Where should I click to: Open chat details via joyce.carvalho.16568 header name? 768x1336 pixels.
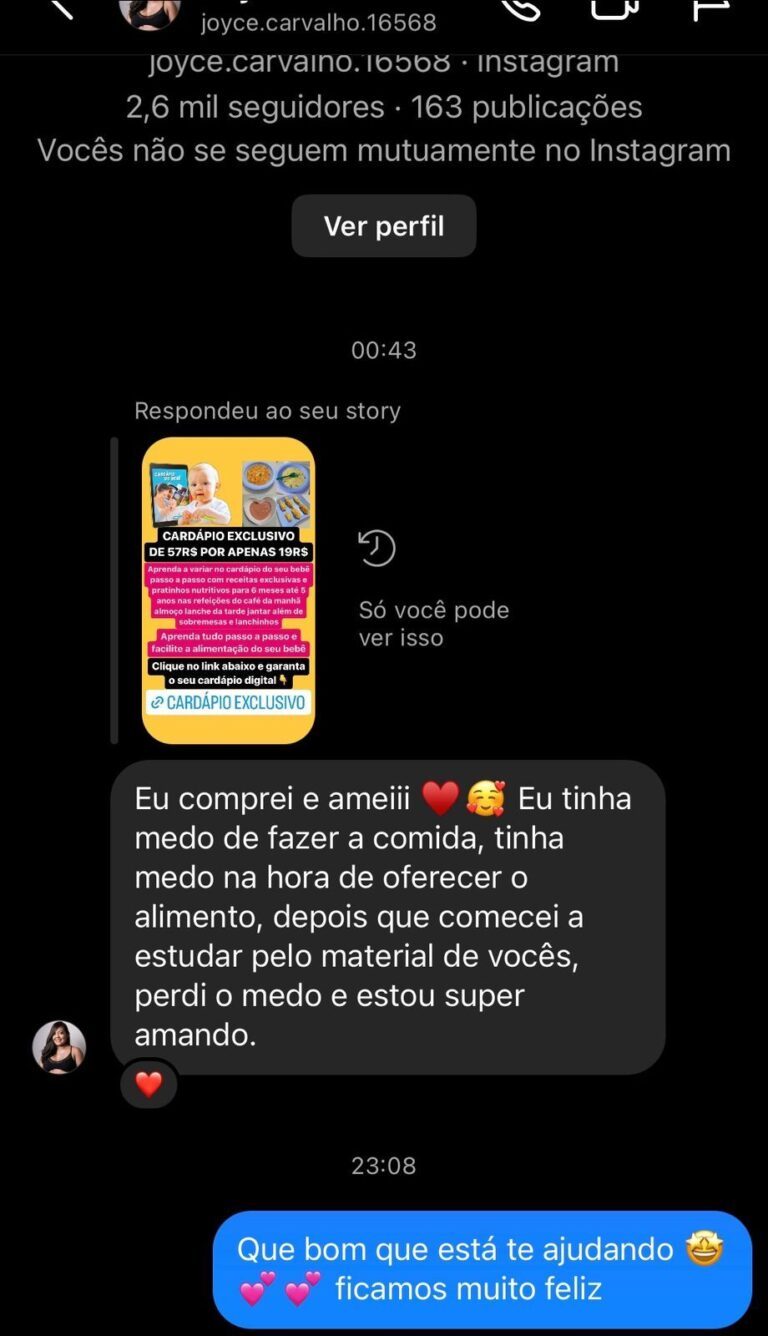point(318,21)
